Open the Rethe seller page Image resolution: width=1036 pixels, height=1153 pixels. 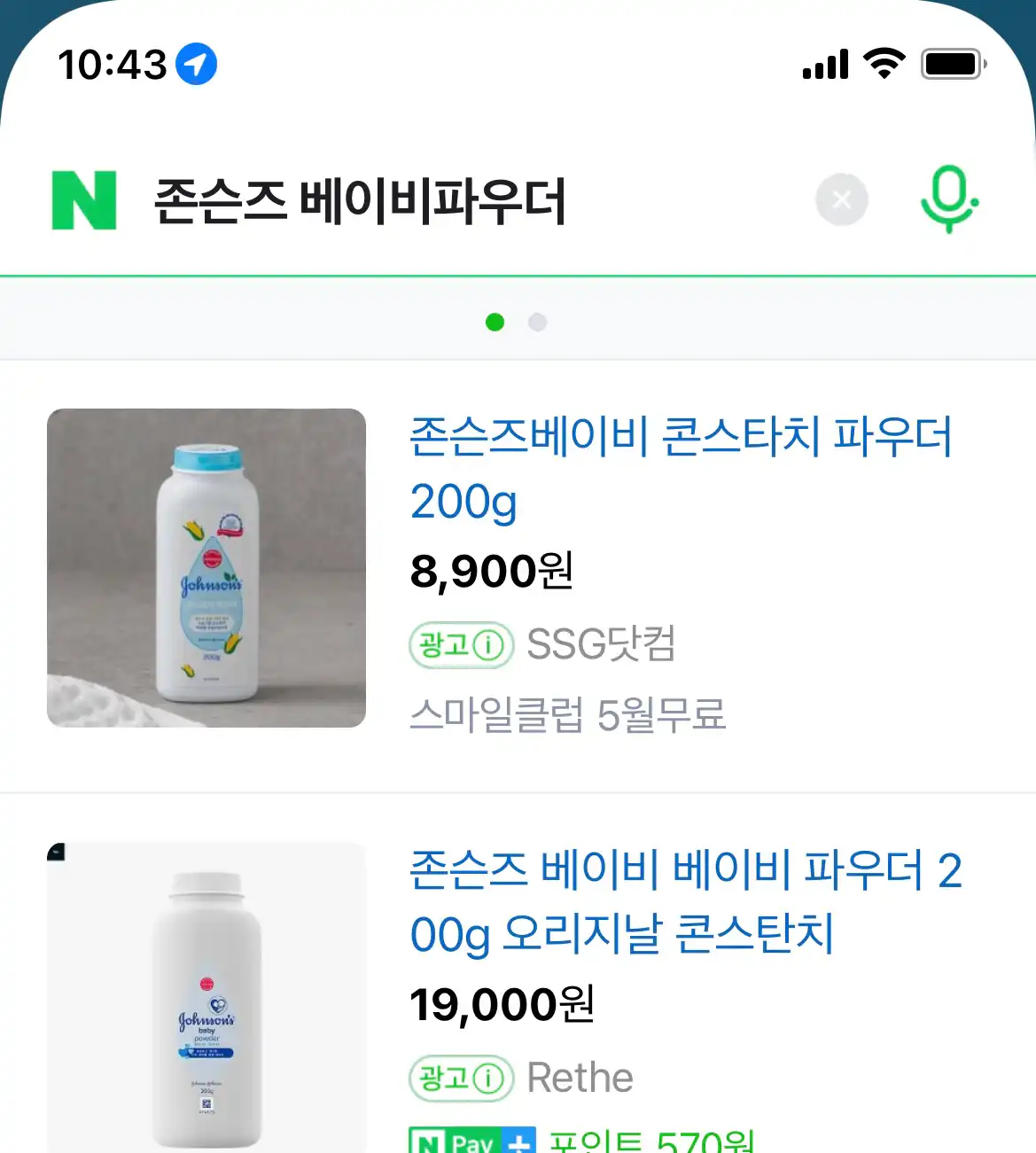(580, 1078)
